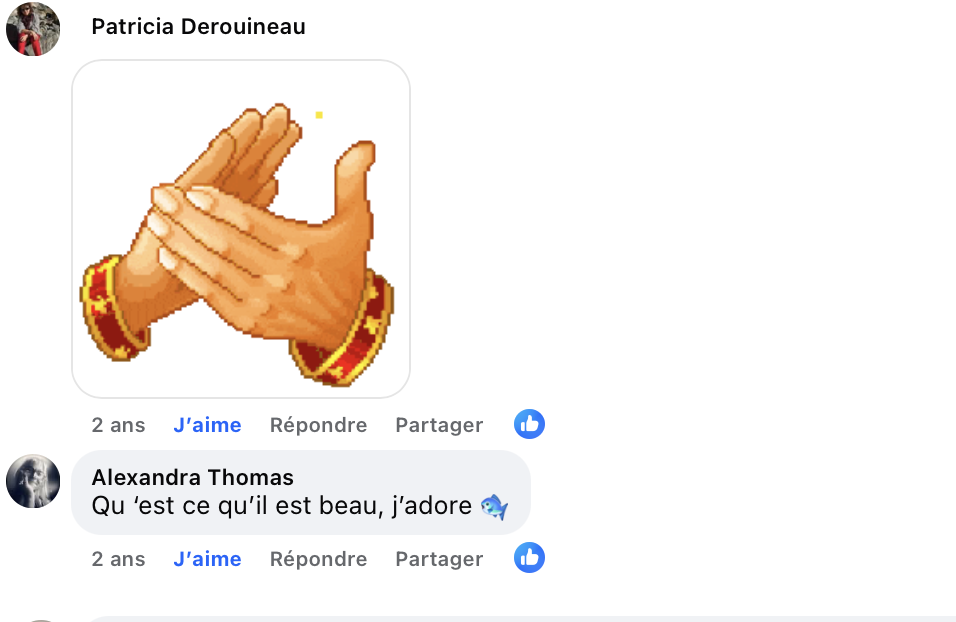This screenshot has width=956, height=622.
Task: Open Alexandra Thomas's profile name link
Action: [192, 477]
